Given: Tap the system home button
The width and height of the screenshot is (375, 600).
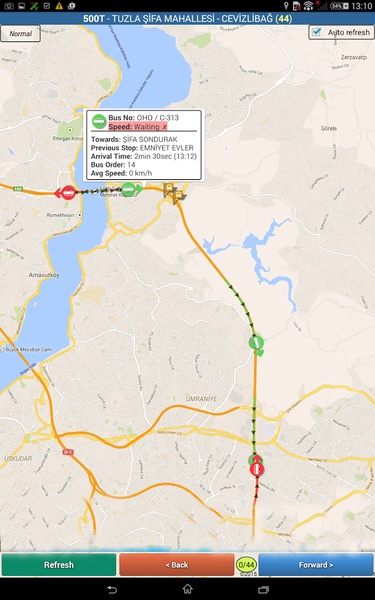Looking at the screenshot, I should point(188,589).
